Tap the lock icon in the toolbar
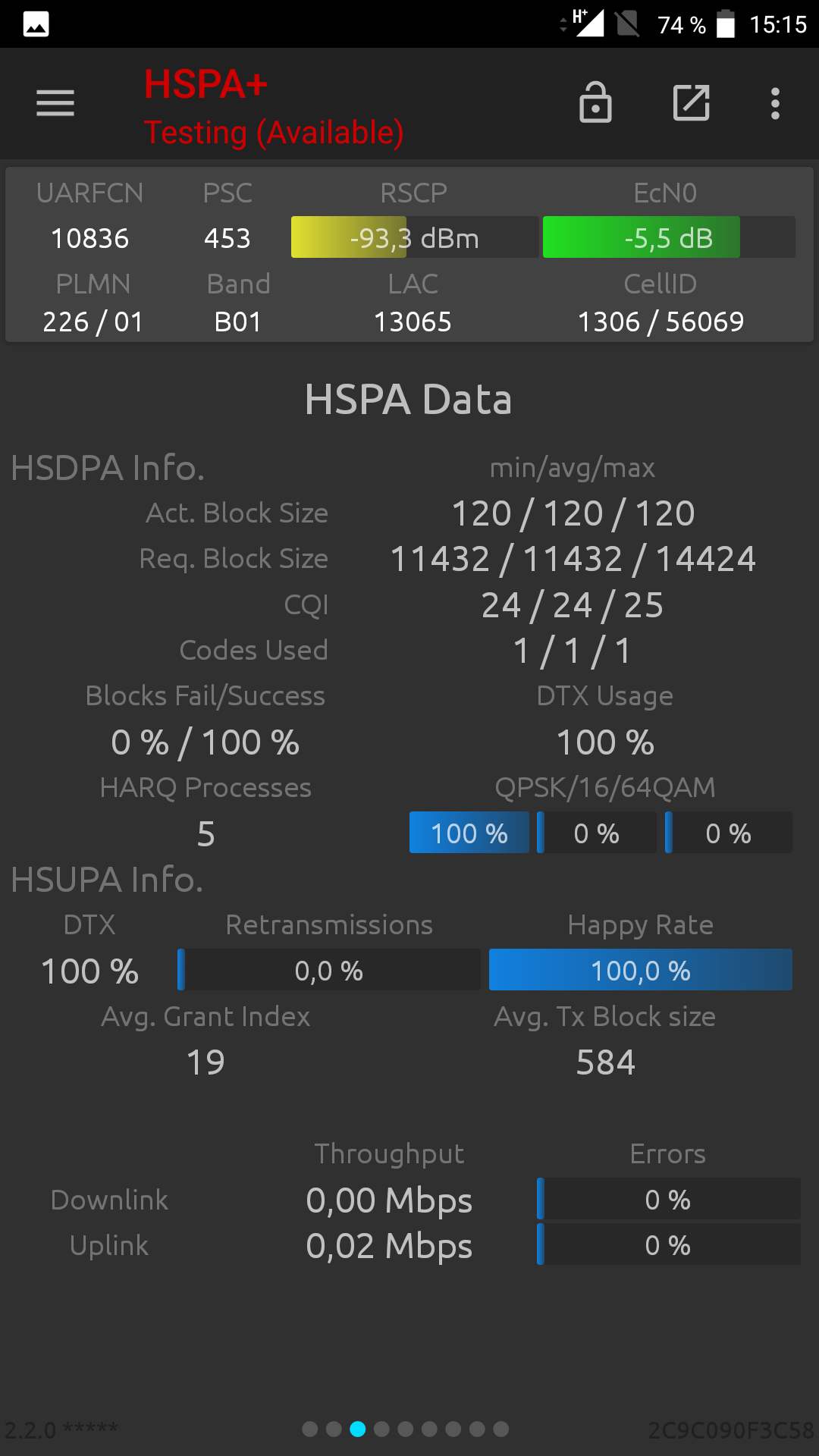 [595, 102]
